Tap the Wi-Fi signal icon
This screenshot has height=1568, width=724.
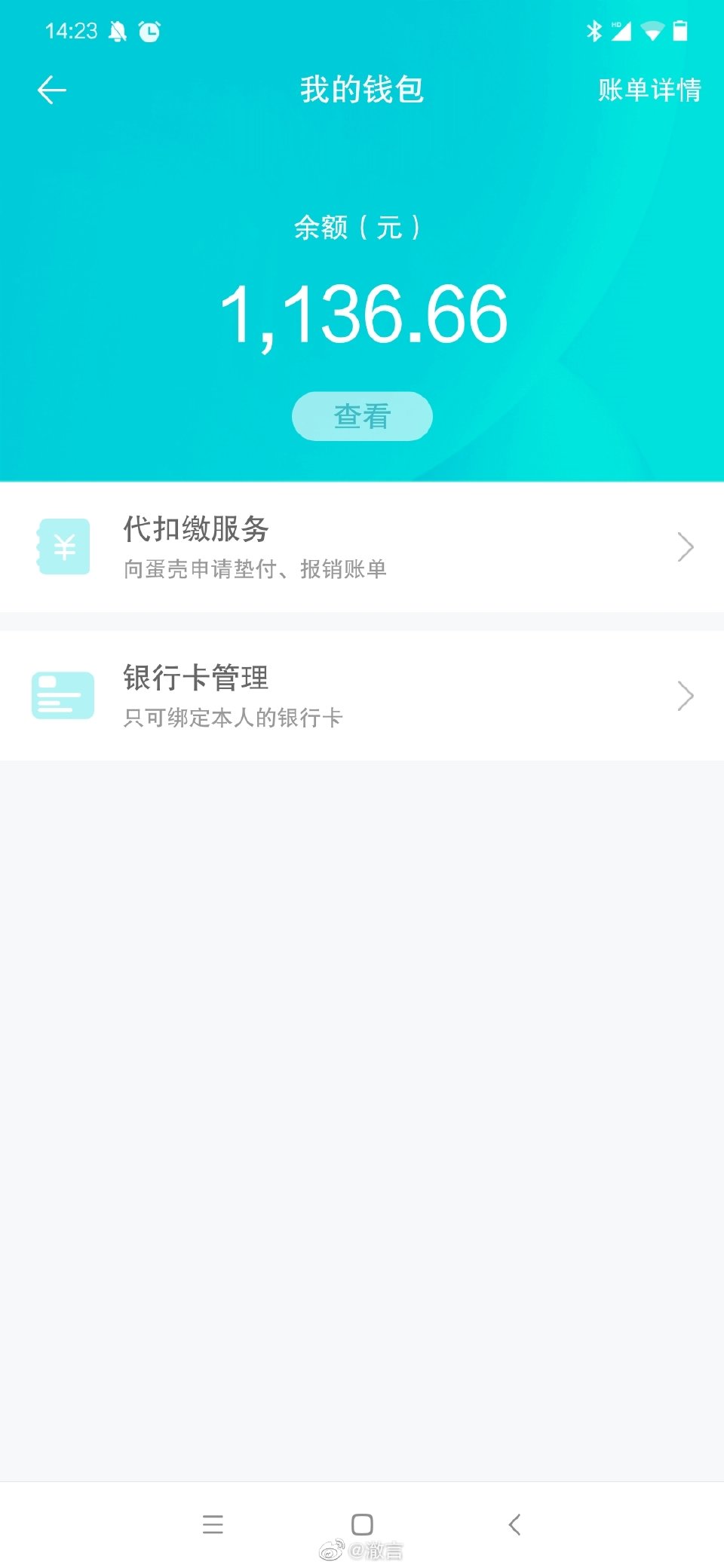(650, 30)
